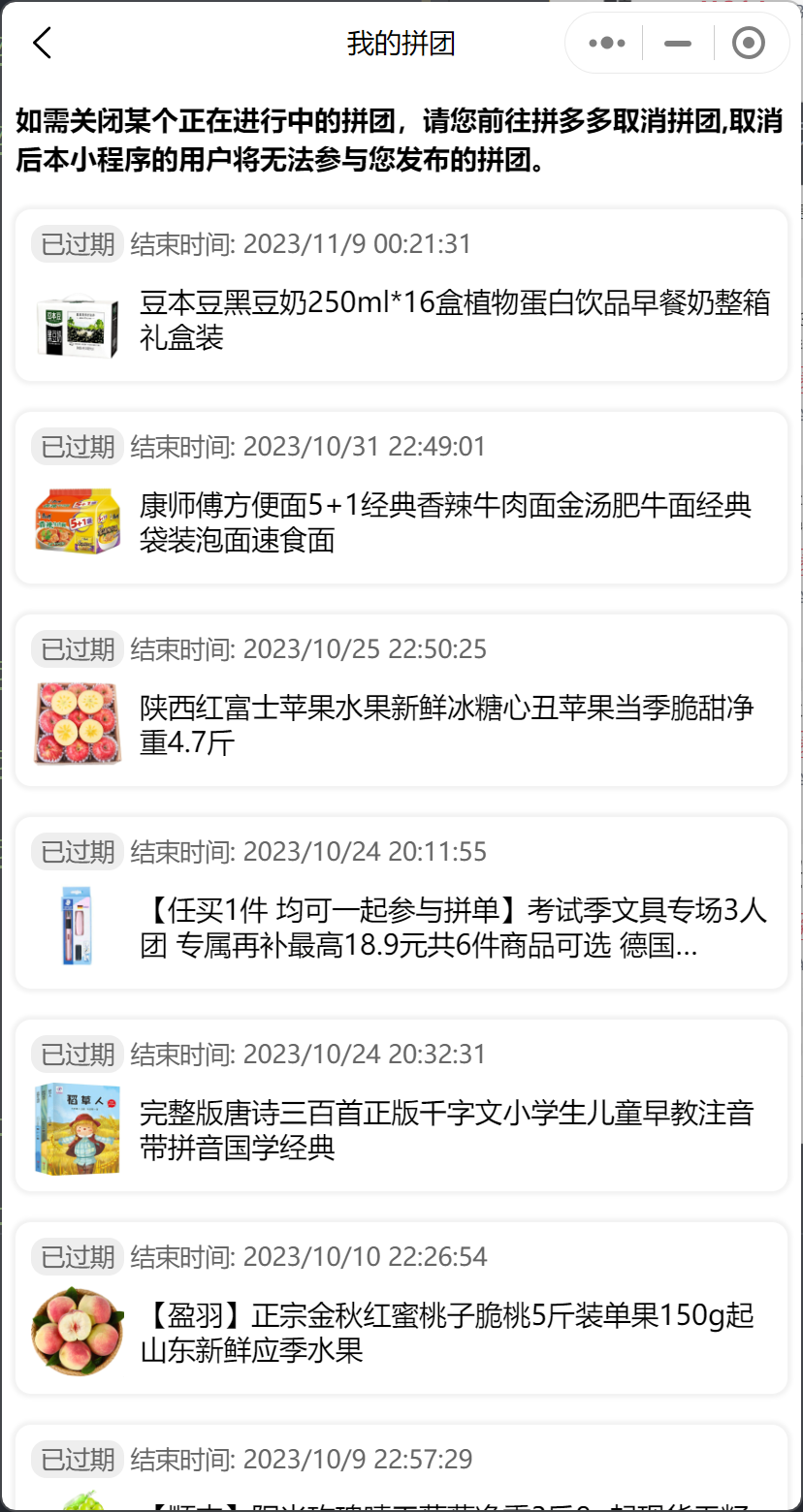Screen dimensions: 803x1512
Task: Open the 【盈羽】红蜜桃 group-buy card
Action: pos(401,1308)
